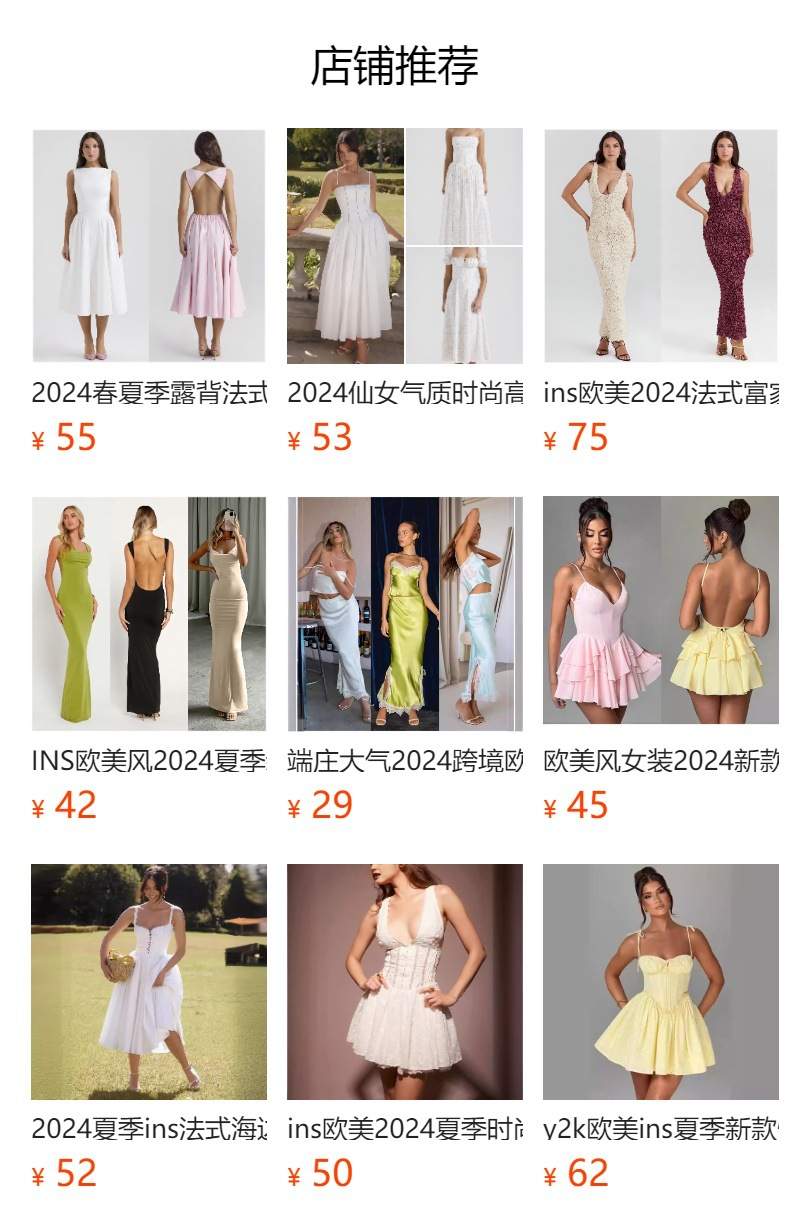Open the y2k欧美ins夏季新款 yellow dress for ¥62

point(660,981)
